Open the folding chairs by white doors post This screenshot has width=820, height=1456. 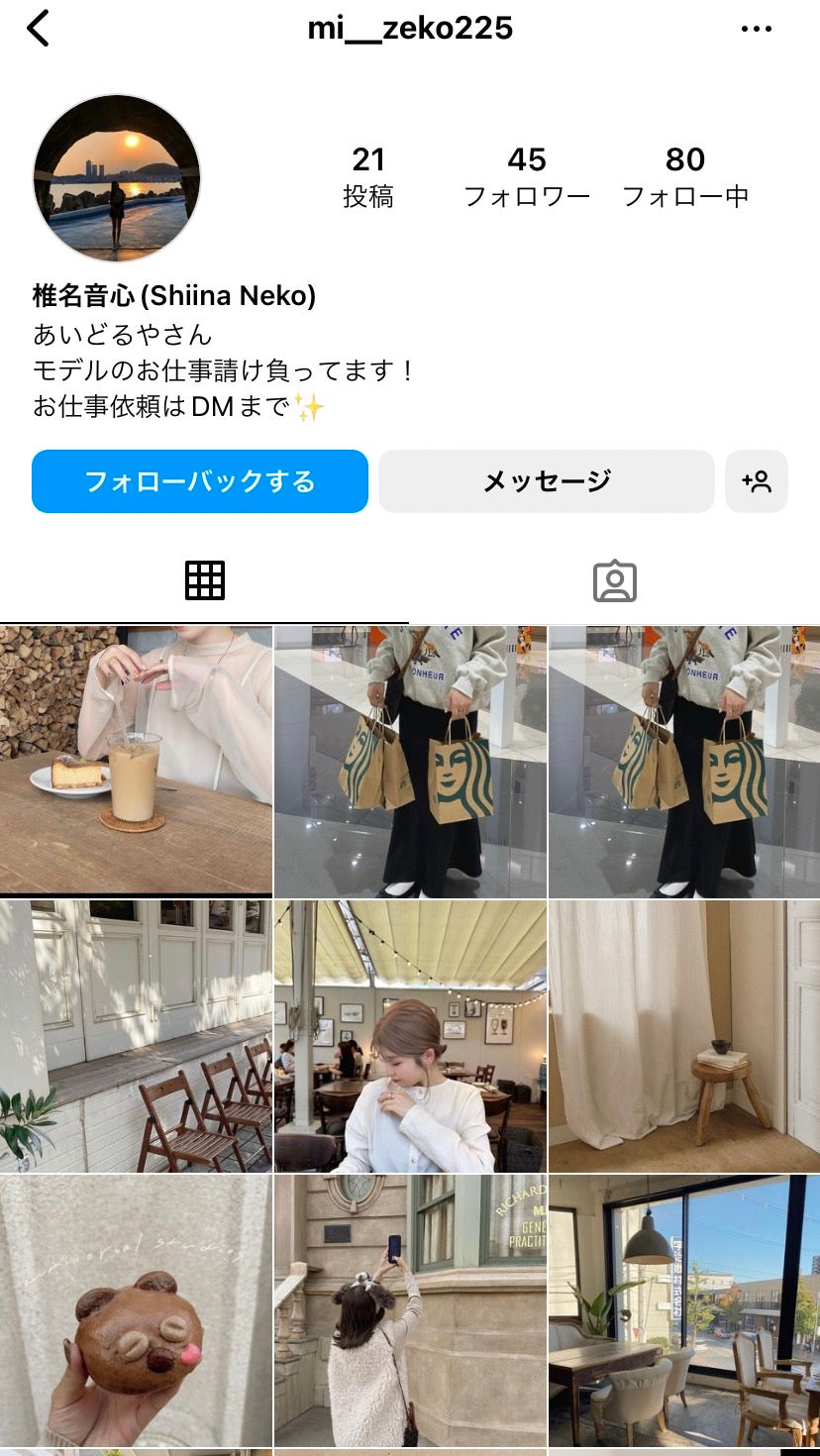click(136, 1036)
